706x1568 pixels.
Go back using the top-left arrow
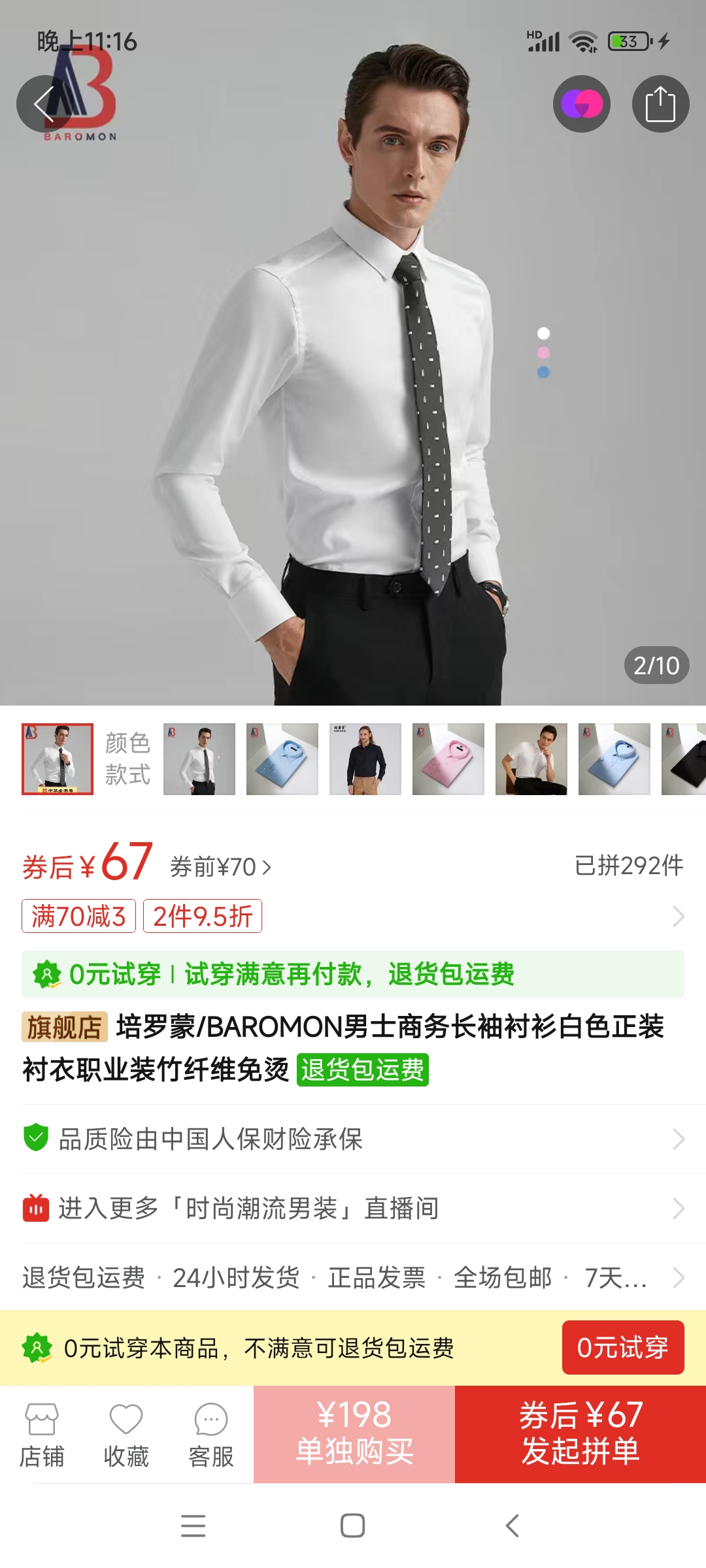(x=44, y=105)
